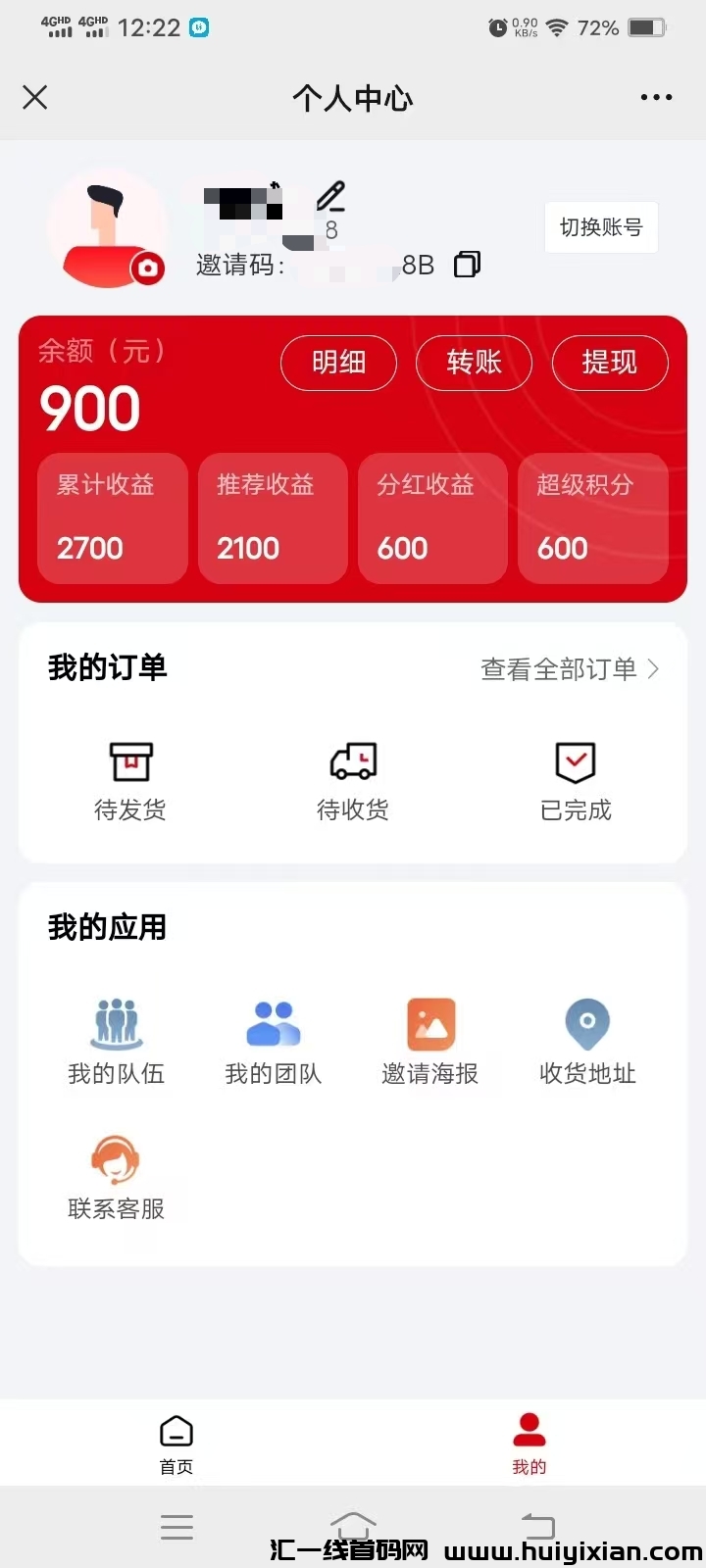Open 已完成 orders
Screen dimensions: 706x1568
click(576, 781)
